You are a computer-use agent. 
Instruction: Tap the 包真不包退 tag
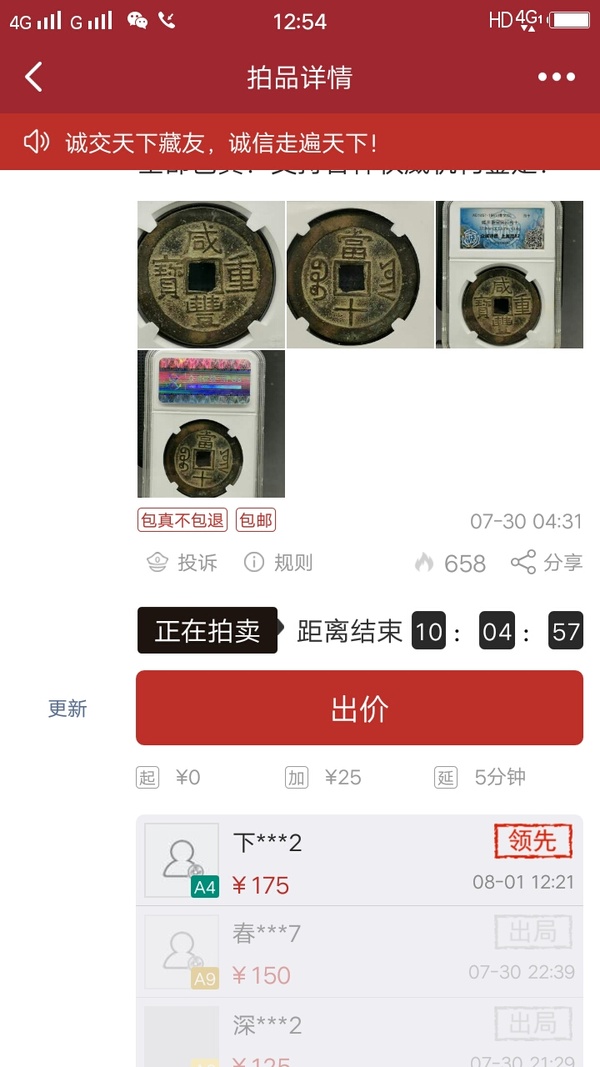coord(182,520)
